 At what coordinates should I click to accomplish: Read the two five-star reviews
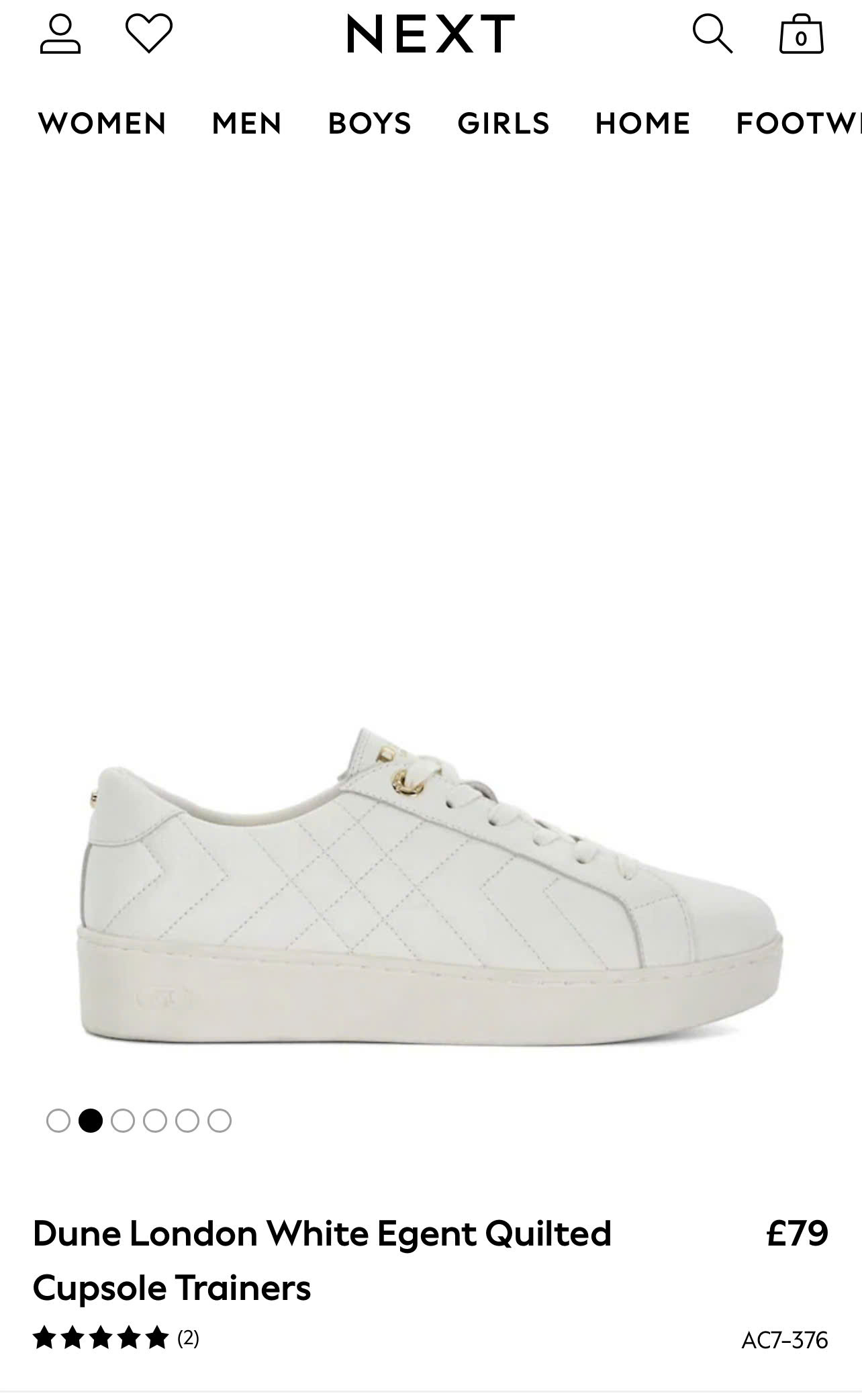[x=115, y=1338]
